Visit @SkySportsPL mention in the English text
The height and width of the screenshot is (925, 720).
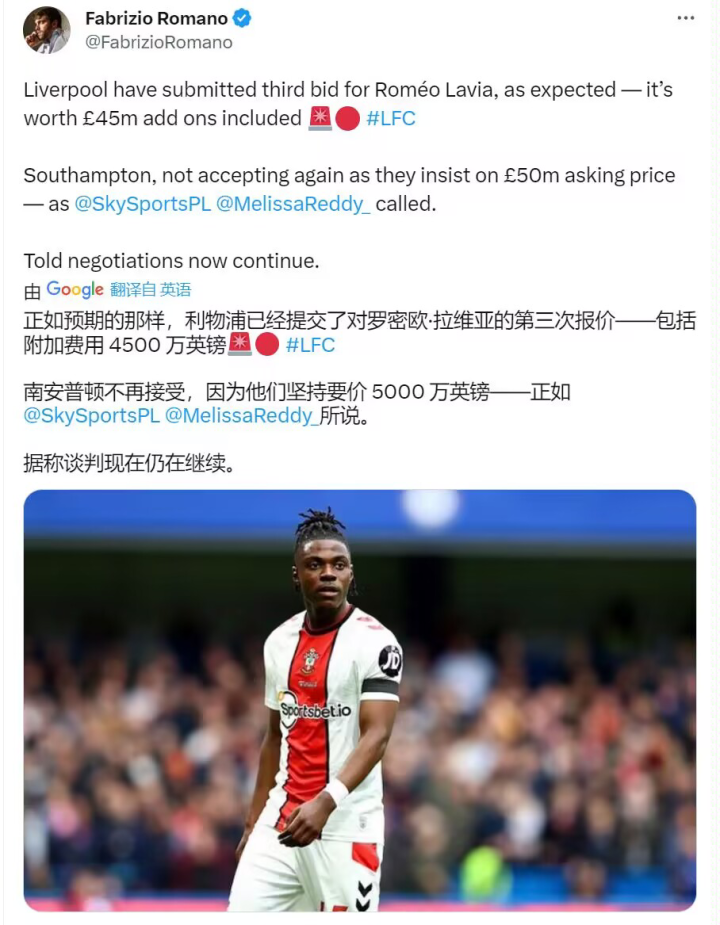(136, 203)
